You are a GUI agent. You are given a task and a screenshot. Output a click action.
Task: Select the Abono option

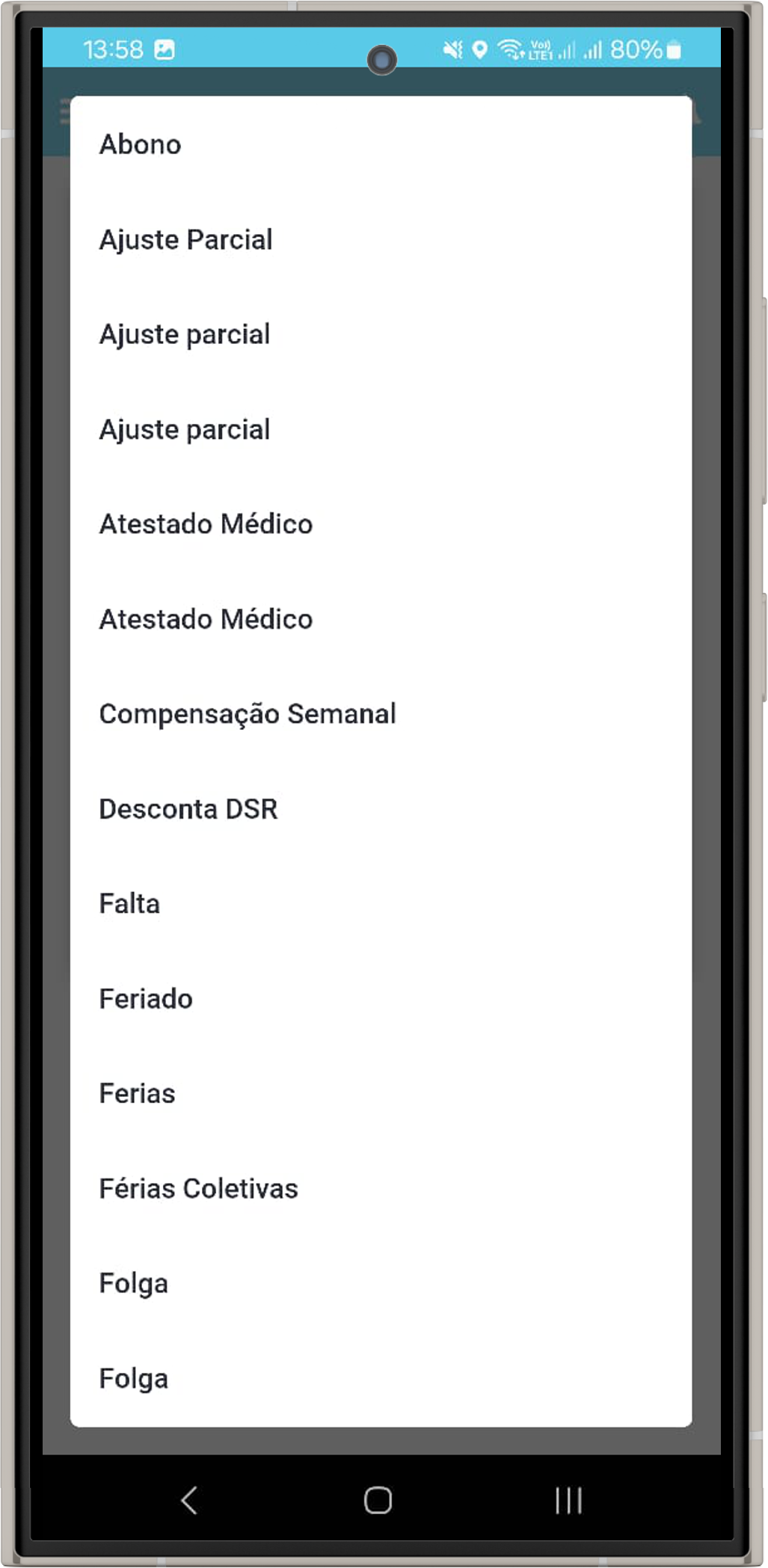click(x=141, y=144)
